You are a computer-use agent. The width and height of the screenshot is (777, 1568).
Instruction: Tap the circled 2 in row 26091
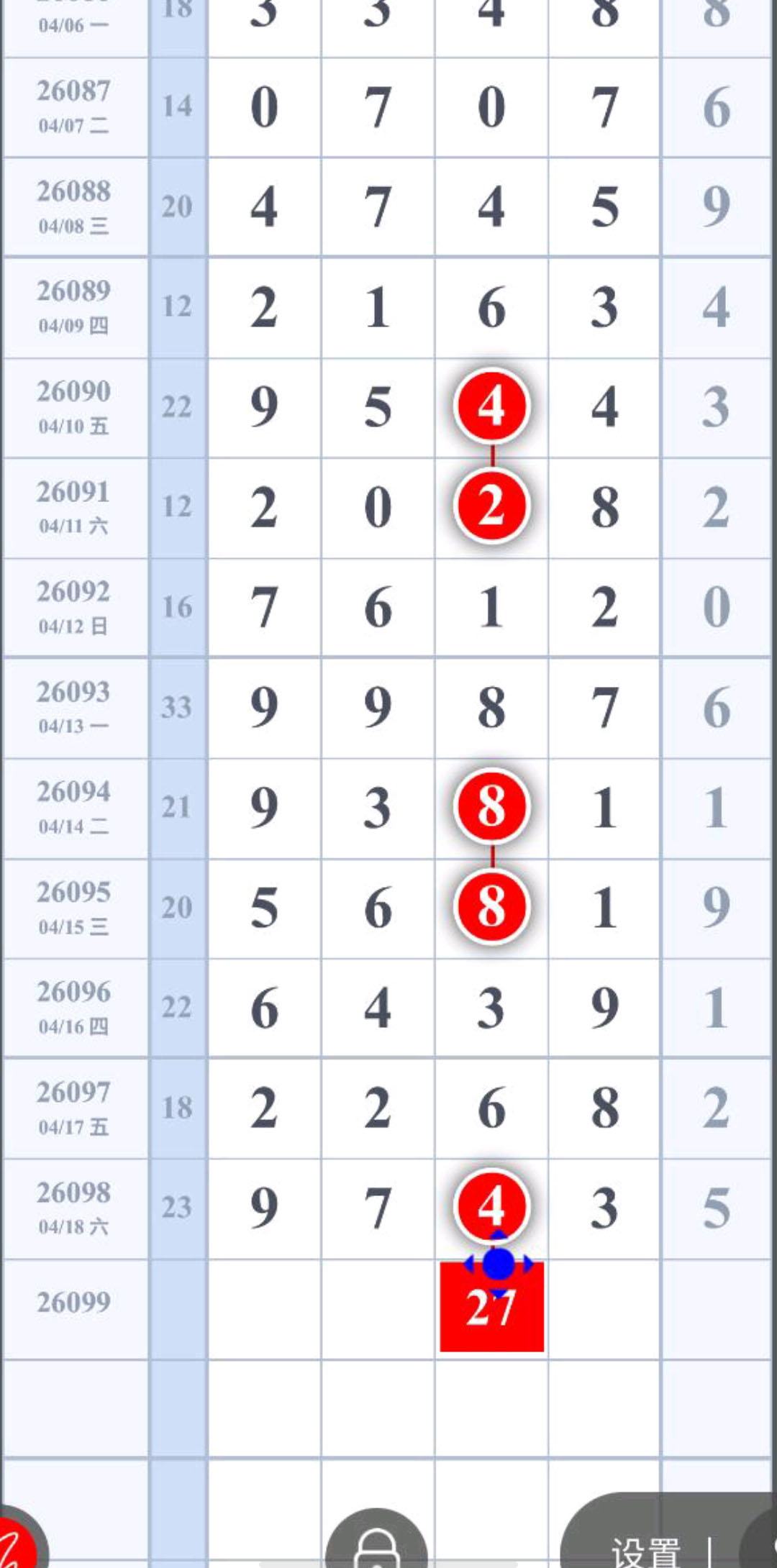click(x=491, y=506)
